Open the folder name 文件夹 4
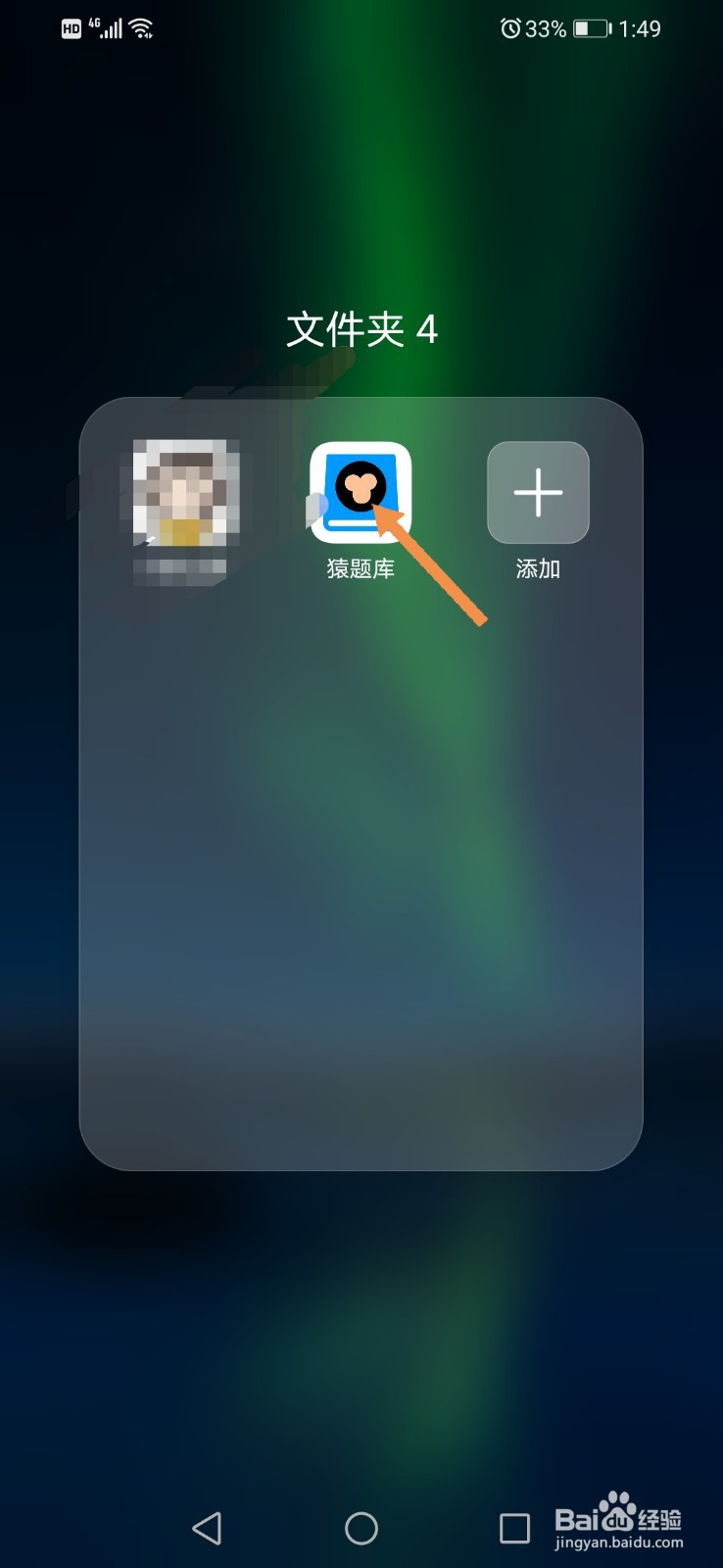This screenshot has width=723, height=1568. coord(361,330)
